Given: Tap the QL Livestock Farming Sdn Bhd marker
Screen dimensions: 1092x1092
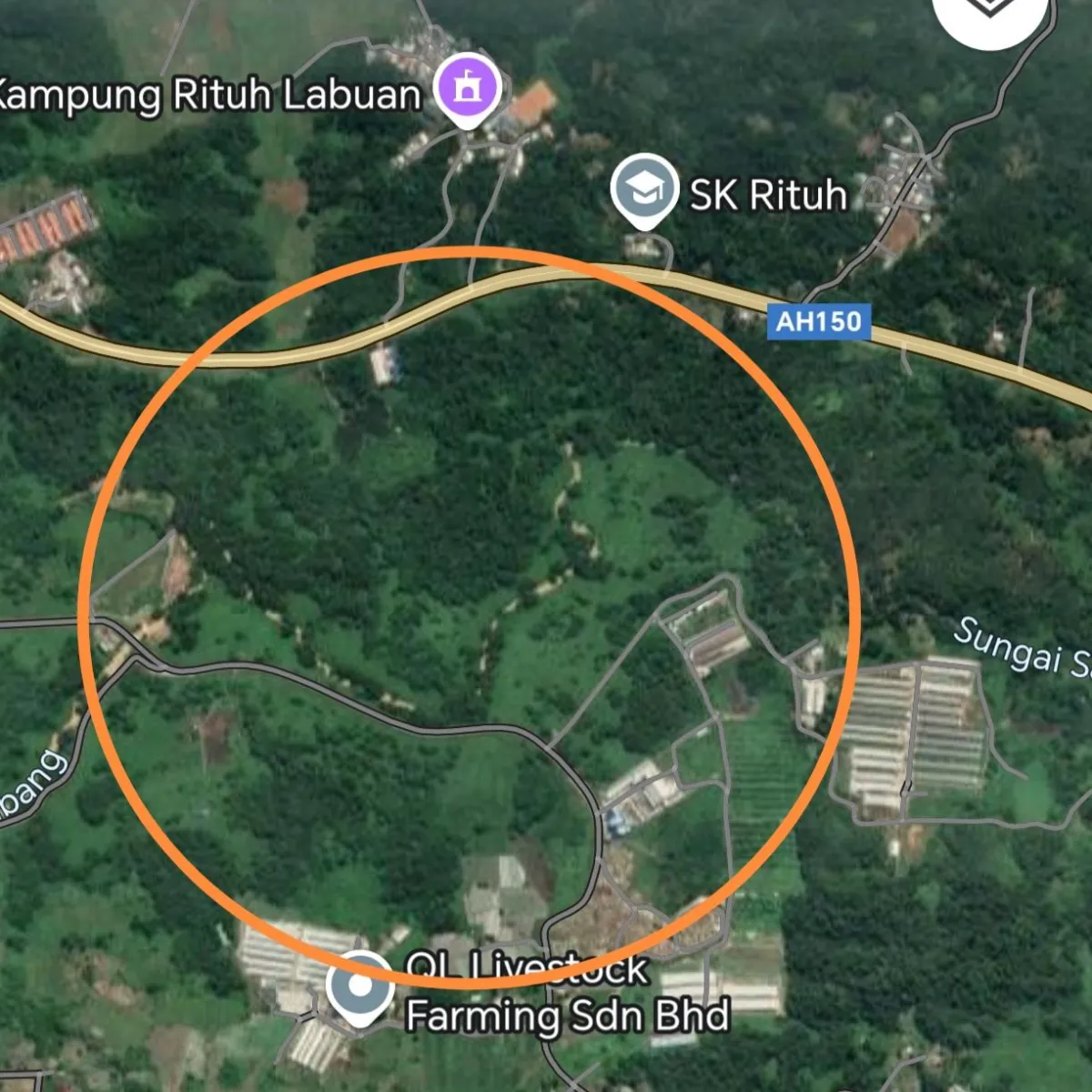Looking at the screenshot, I should point(360,987).
